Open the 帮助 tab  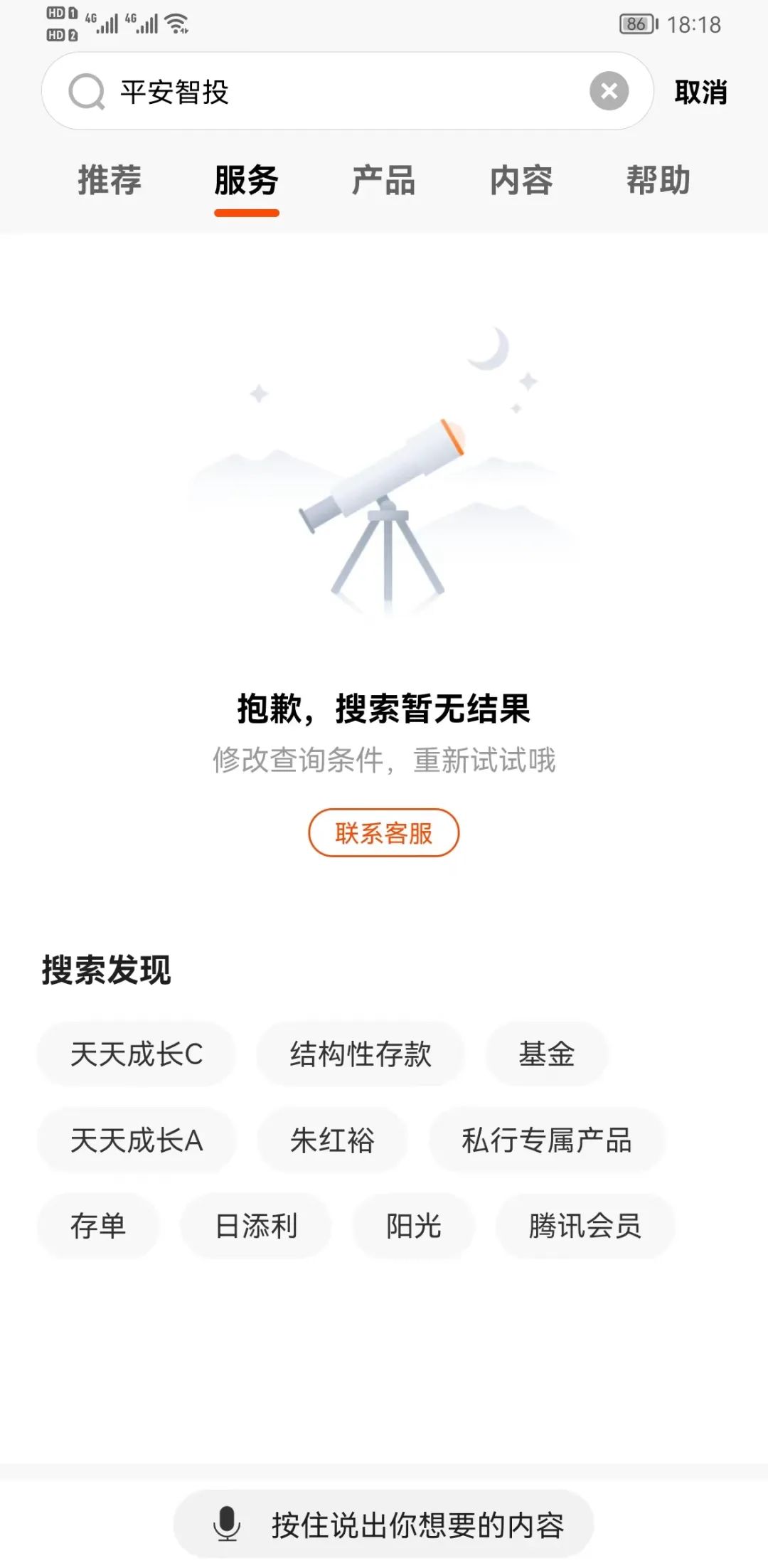tap(658, 180)
